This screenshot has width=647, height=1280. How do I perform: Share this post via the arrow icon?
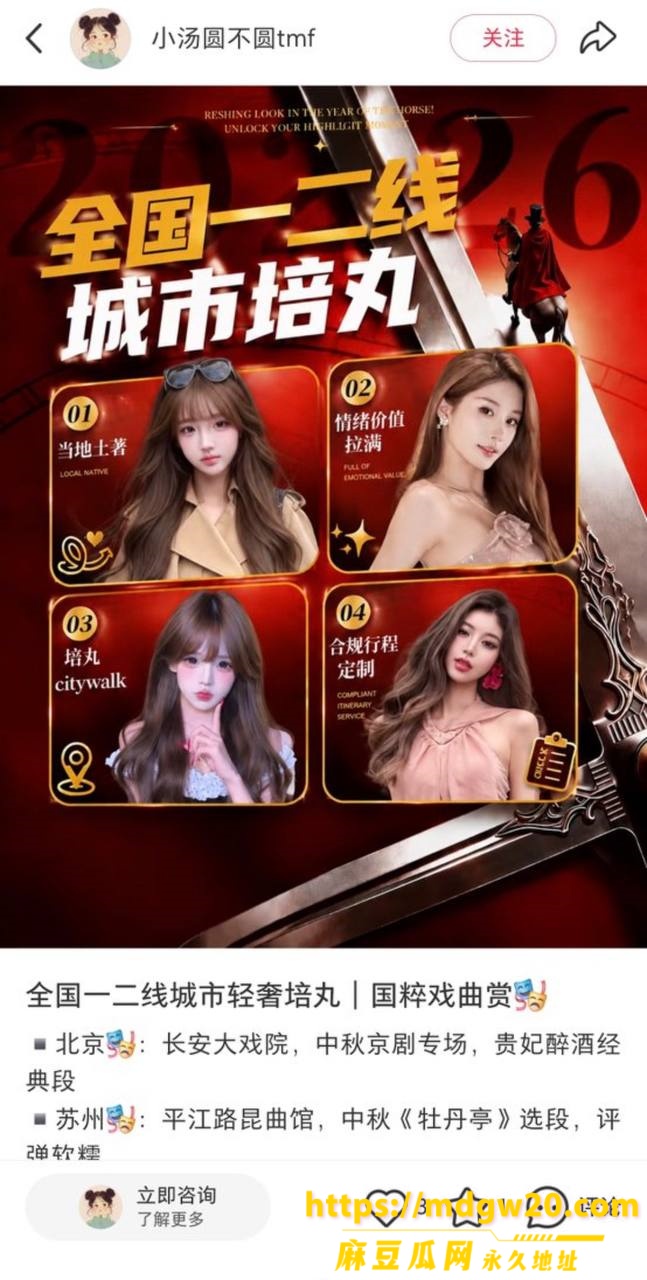(x=598, y=39)
